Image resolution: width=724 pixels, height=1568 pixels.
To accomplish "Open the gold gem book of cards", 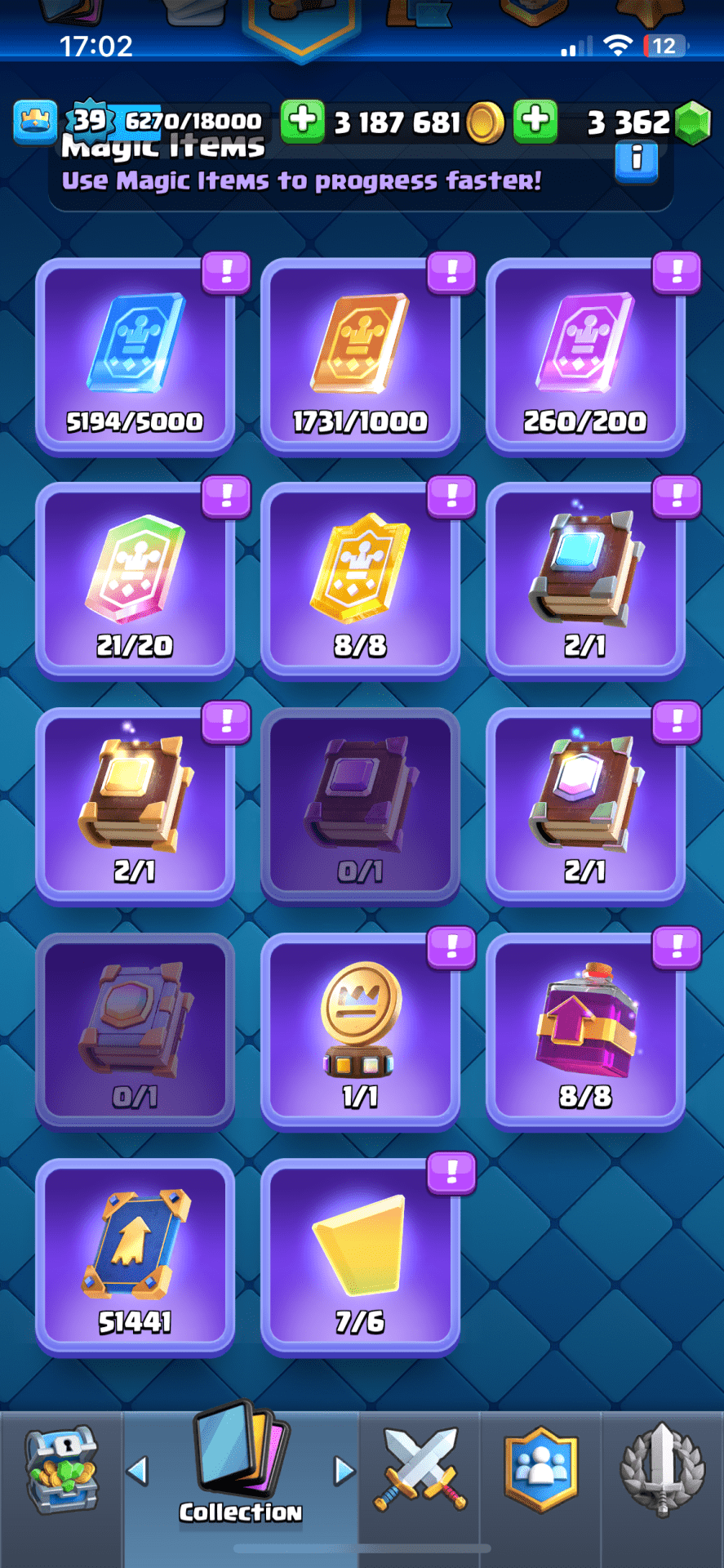I will click(135, 806).
